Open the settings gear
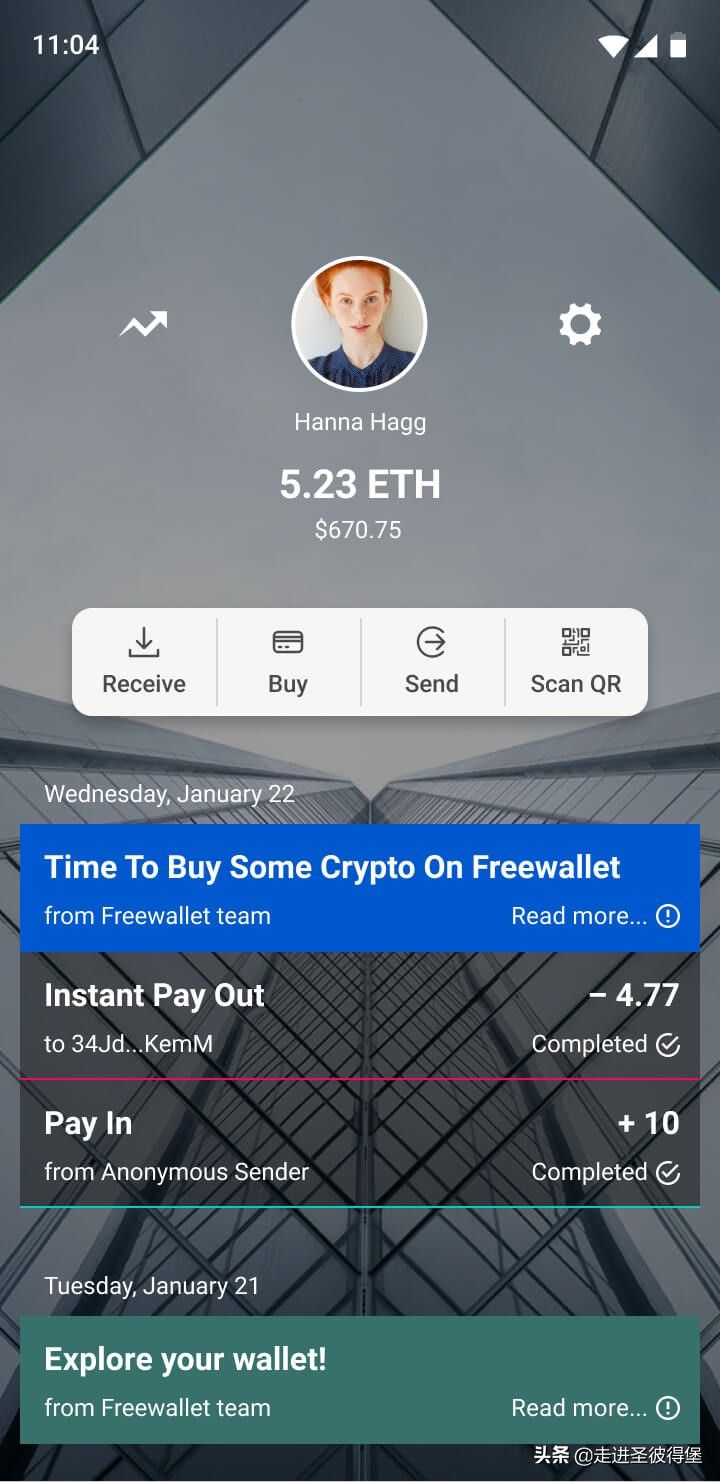Viewport: 720px width, 1482px height. pos(580,324)
